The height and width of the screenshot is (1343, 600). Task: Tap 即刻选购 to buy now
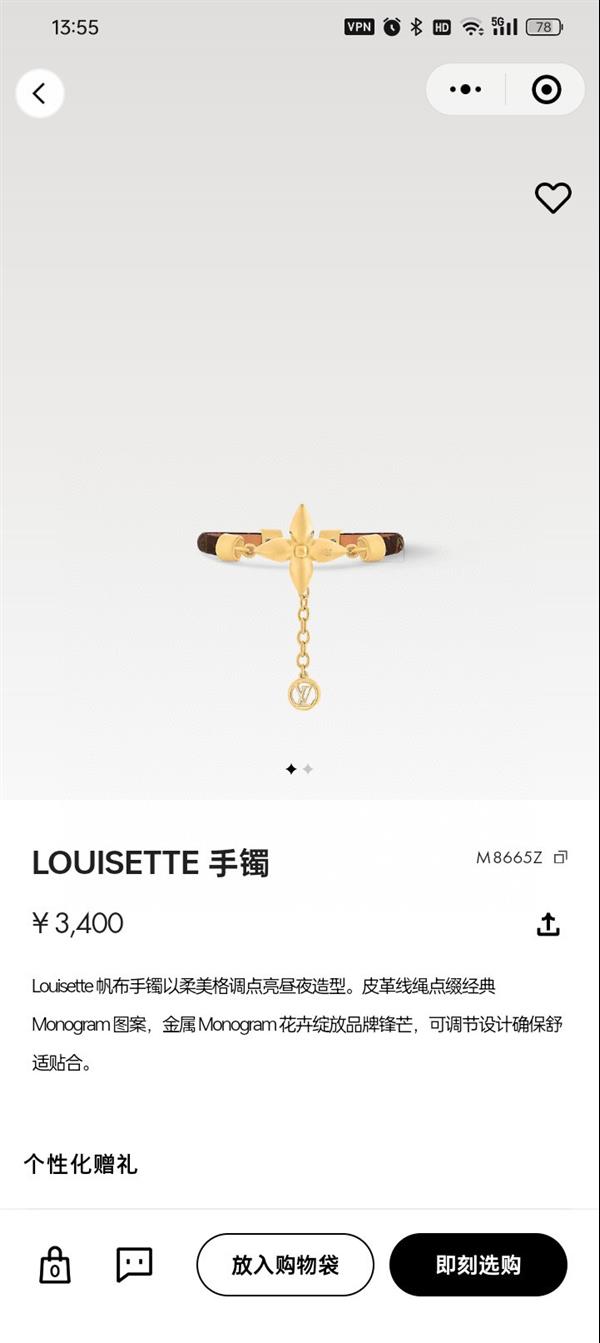pos(478,1265)
